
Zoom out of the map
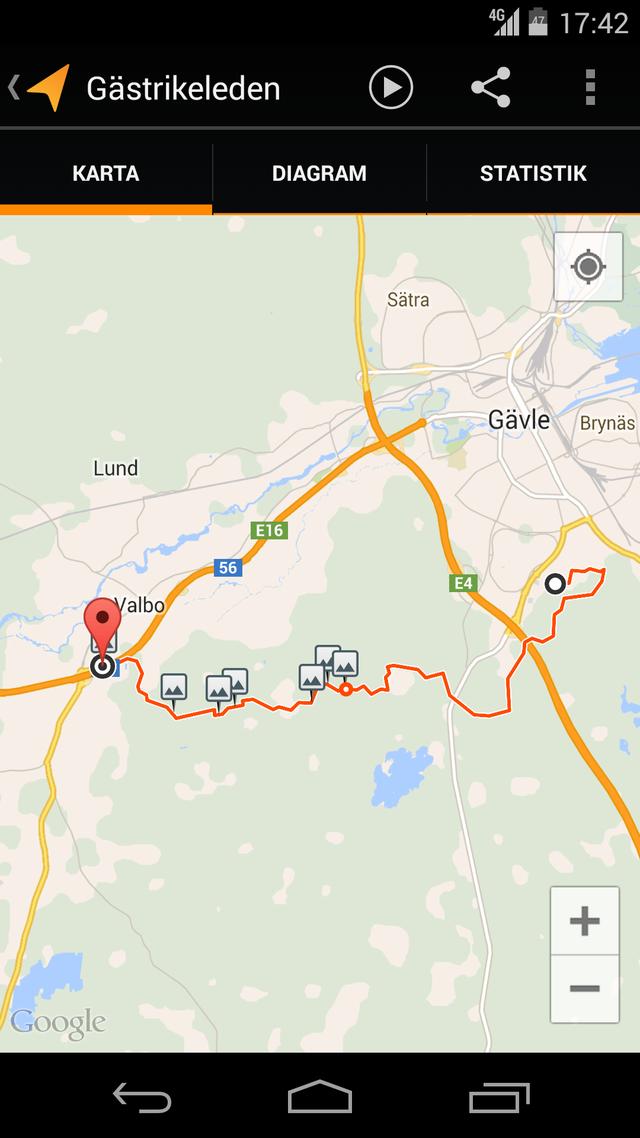(x=584, y=988)
